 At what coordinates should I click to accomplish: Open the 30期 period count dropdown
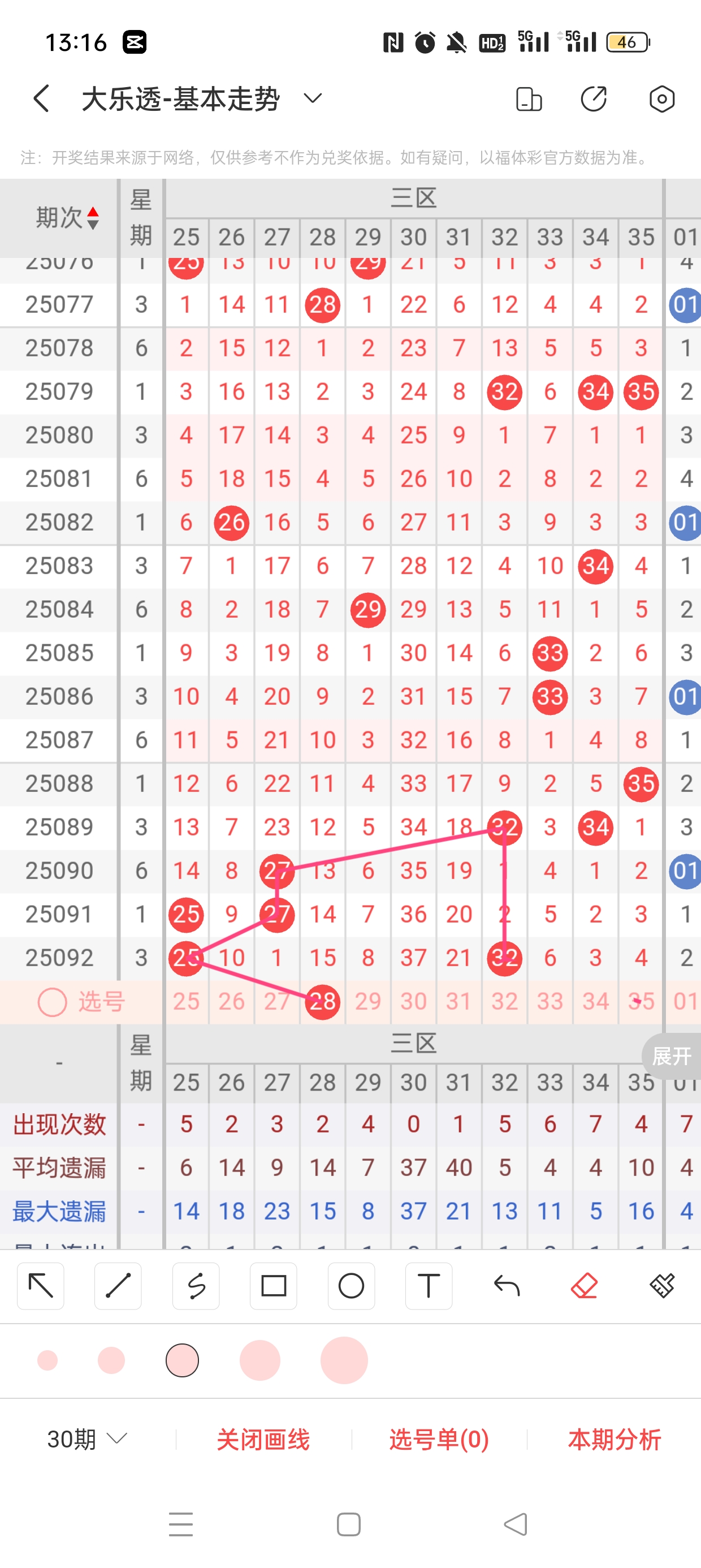(87, 1439)
